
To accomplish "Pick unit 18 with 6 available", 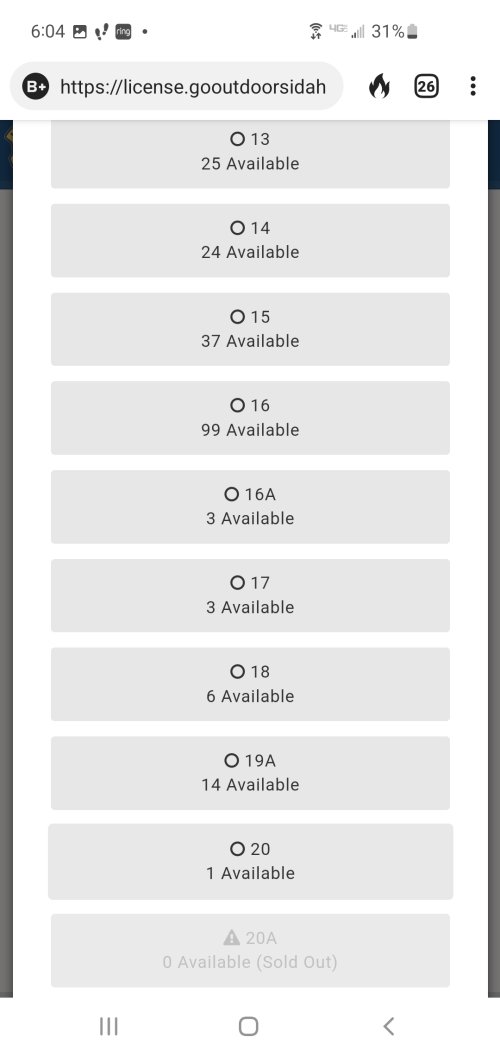I will pyautogui.click(x=250, y=684).
